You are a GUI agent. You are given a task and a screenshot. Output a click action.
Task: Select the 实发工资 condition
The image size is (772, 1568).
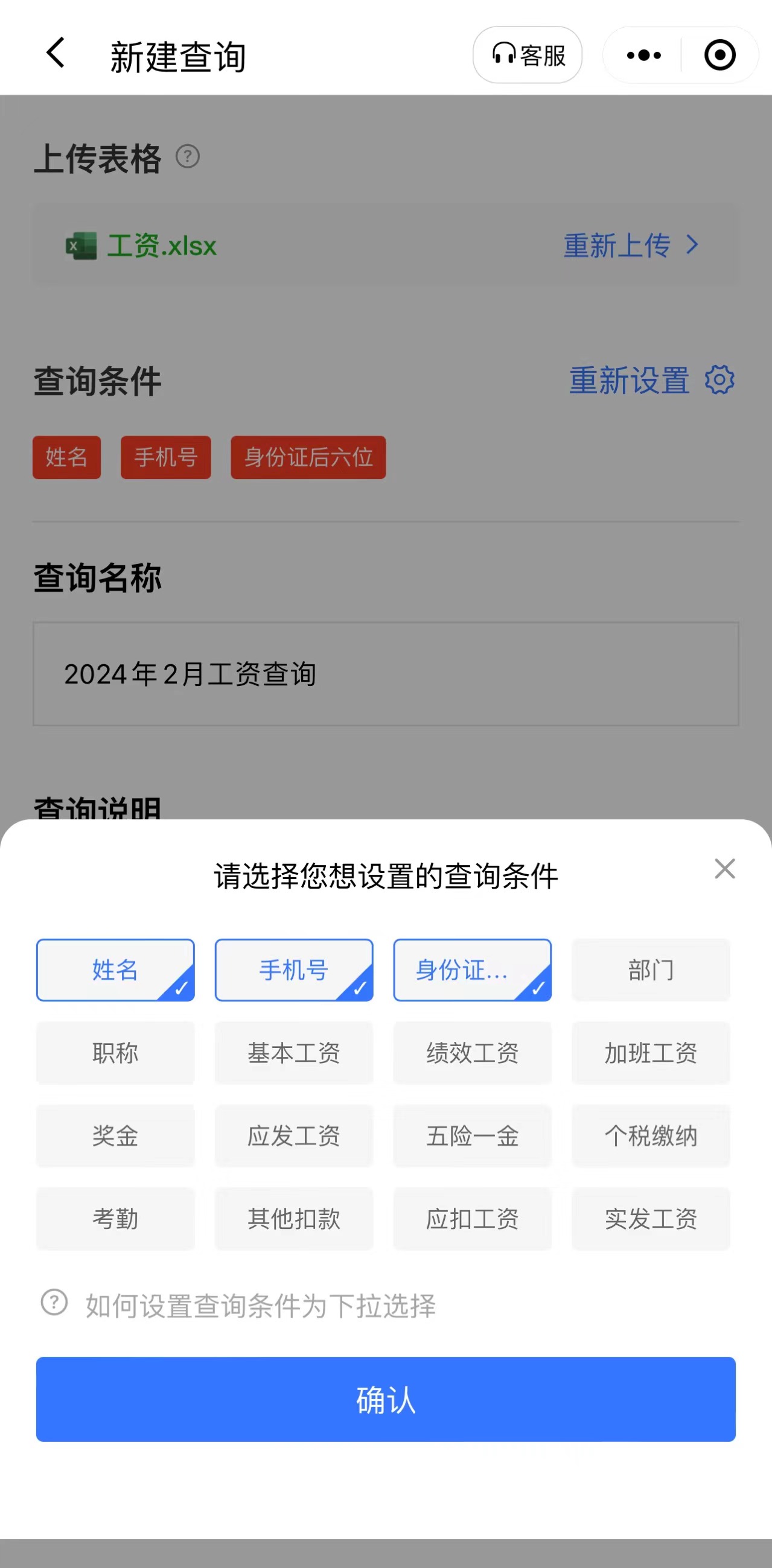point(651,1219)
